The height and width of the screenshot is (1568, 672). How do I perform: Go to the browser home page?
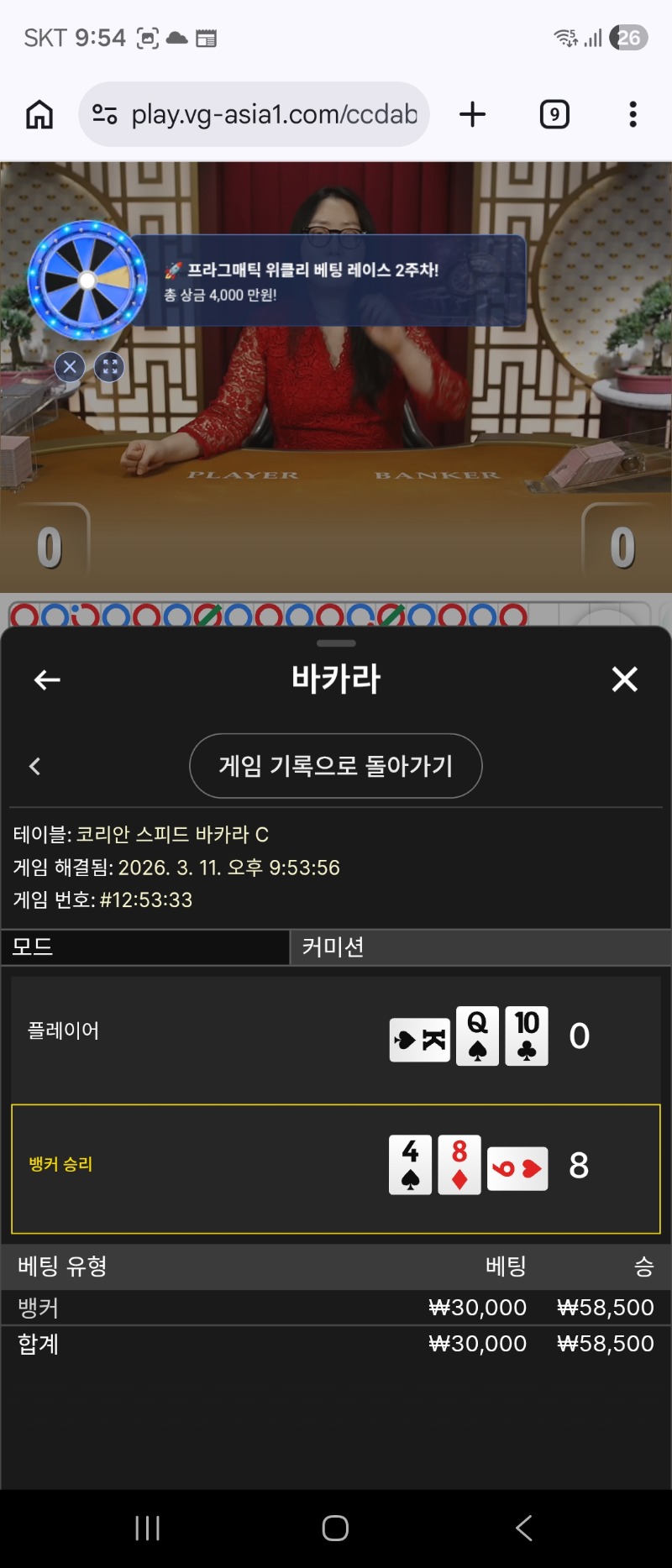[x=39, y=114]
